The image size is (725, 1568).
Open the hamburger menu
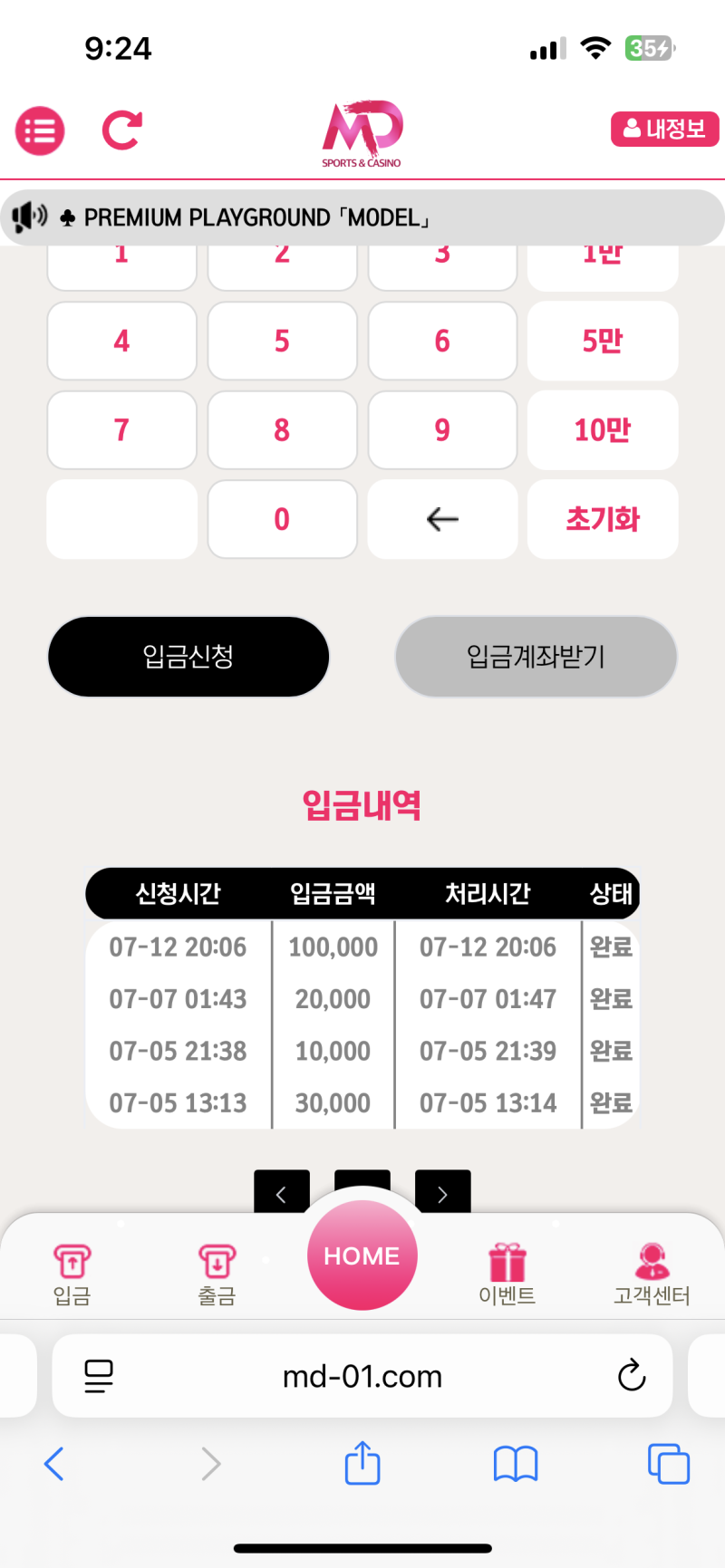click(x=38, y=130)
